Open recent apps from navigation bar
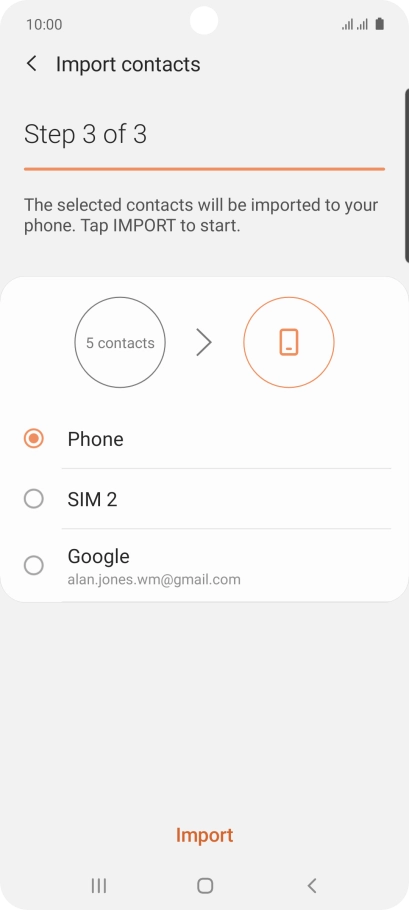 [x=99, y=886]
